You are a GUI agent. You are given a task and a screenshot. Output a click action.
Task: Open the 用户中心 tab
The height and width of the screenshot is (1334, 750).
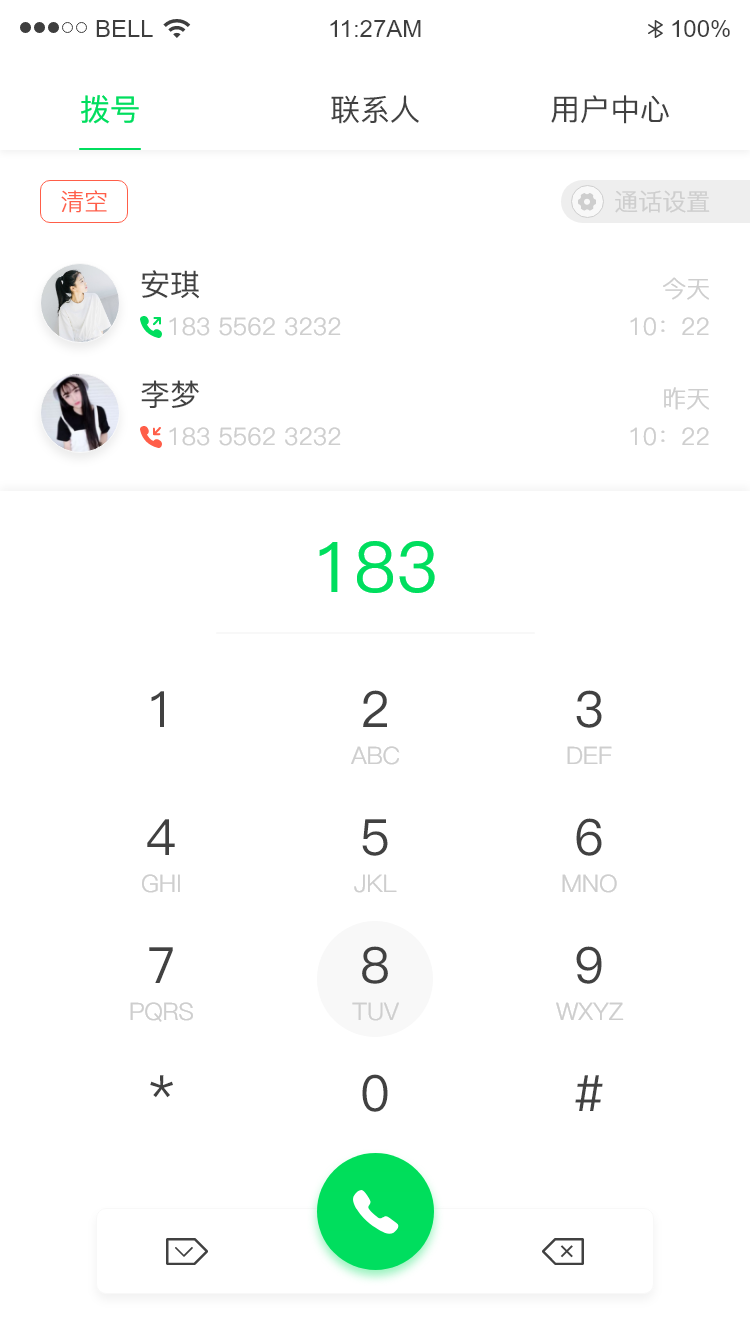(610, 110)
